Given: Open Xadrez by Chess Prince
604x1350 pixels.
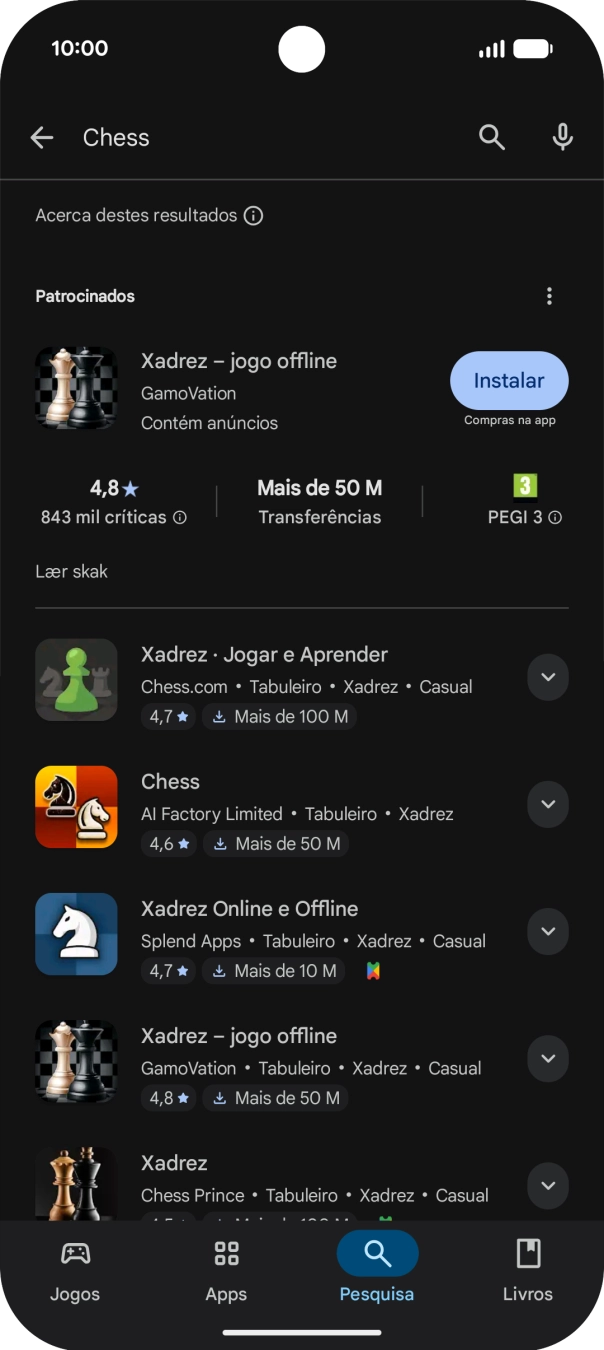Looking at the screenshot, I should pos(174,1164).
